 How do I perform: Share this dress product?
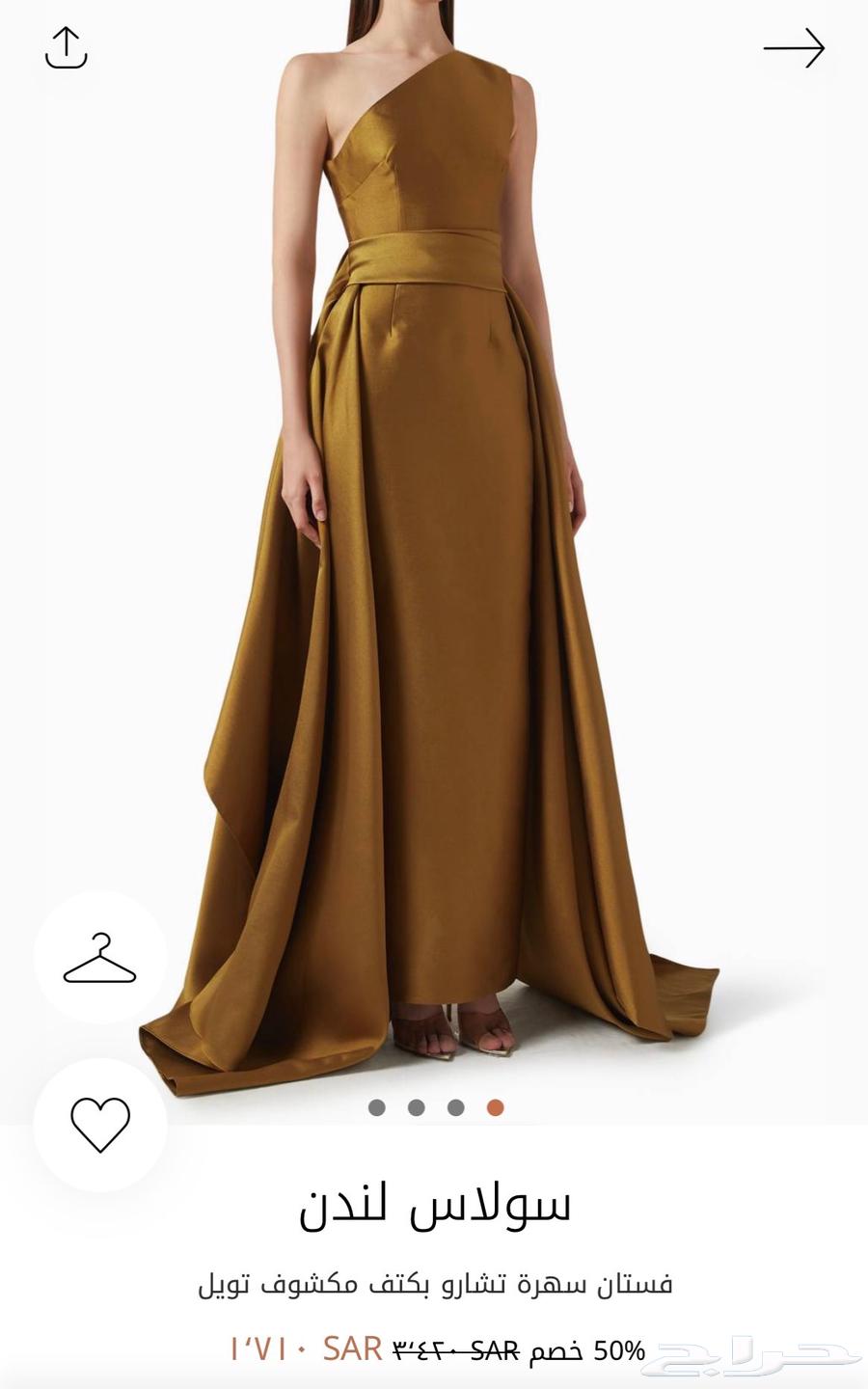(66, 47)
